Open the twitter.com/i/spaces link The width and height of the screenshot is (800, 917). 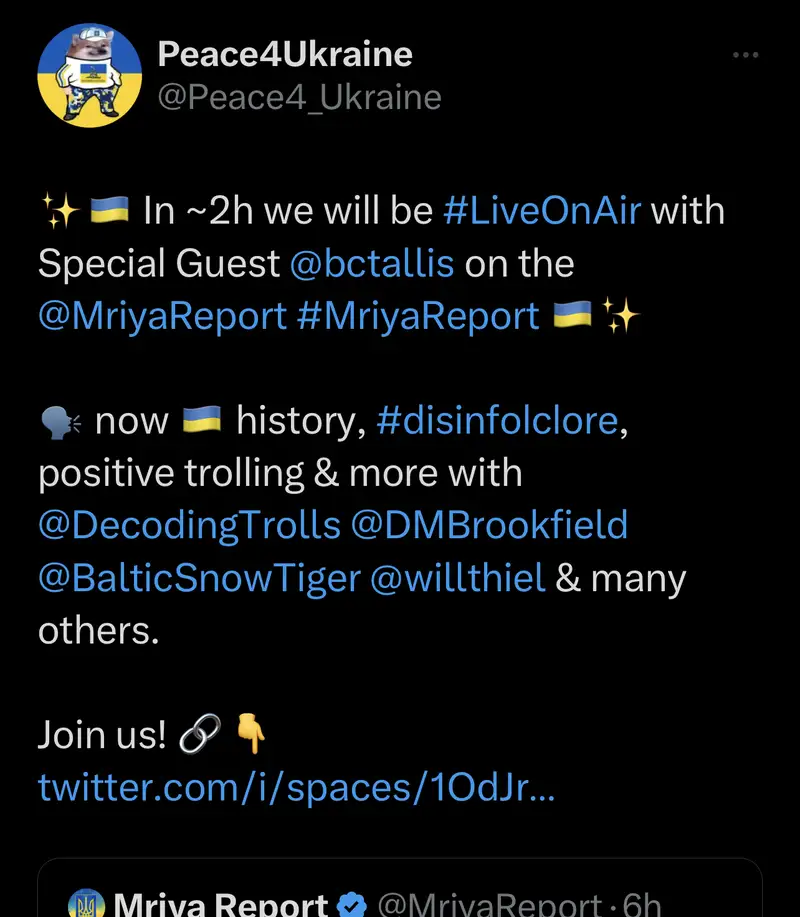(x=293, y=788)
